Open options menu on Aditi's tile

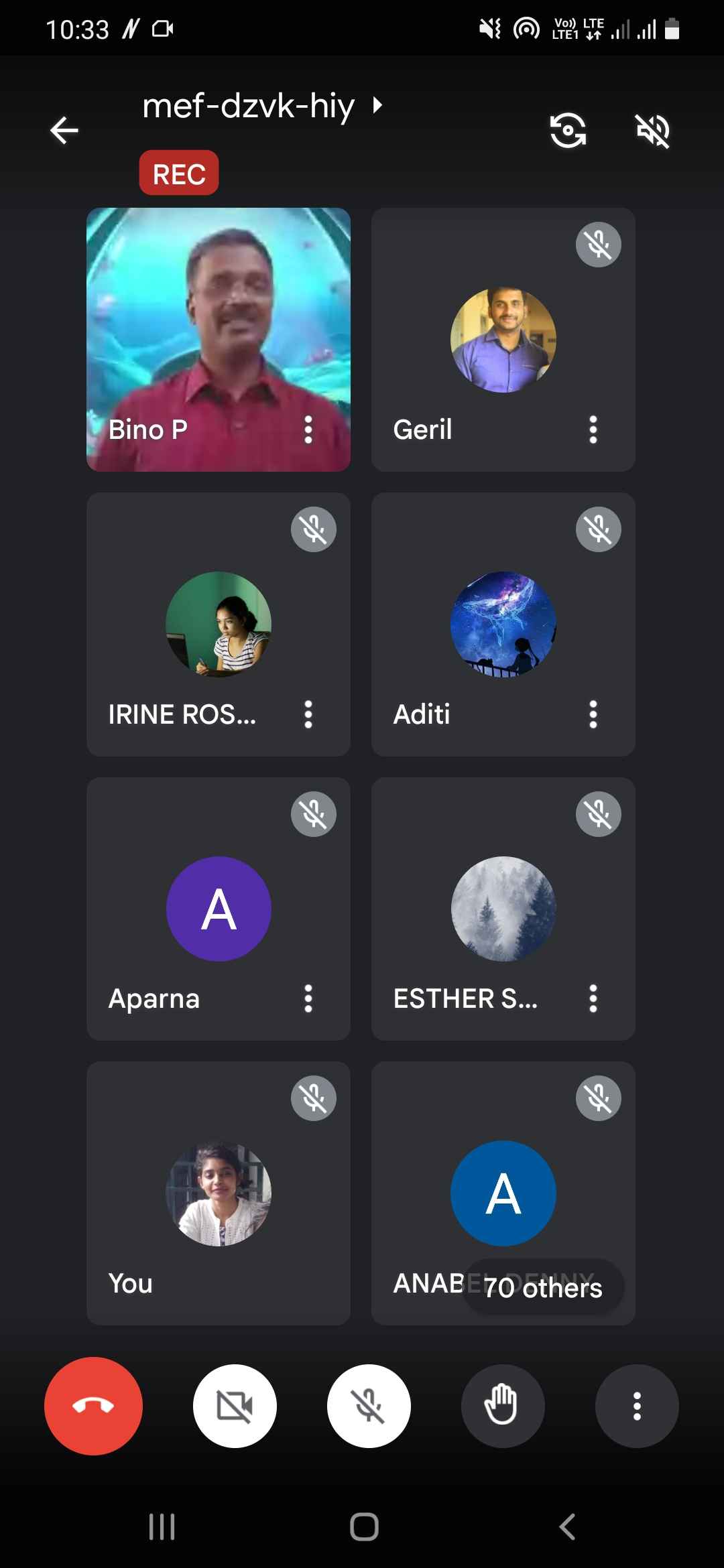(x=593, y=714)
